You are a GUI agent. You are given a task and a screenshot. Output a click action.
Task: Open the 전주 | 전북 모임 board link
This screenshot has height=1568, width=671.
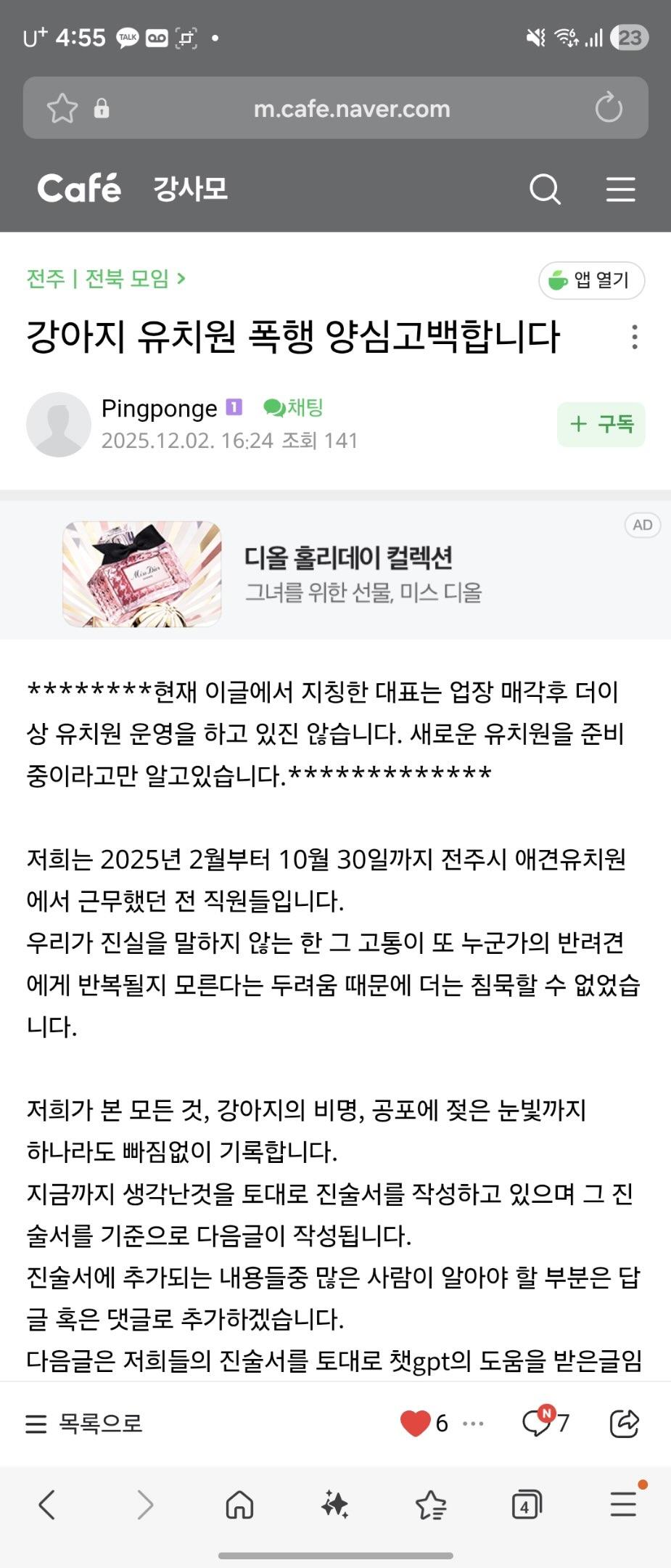106,279
